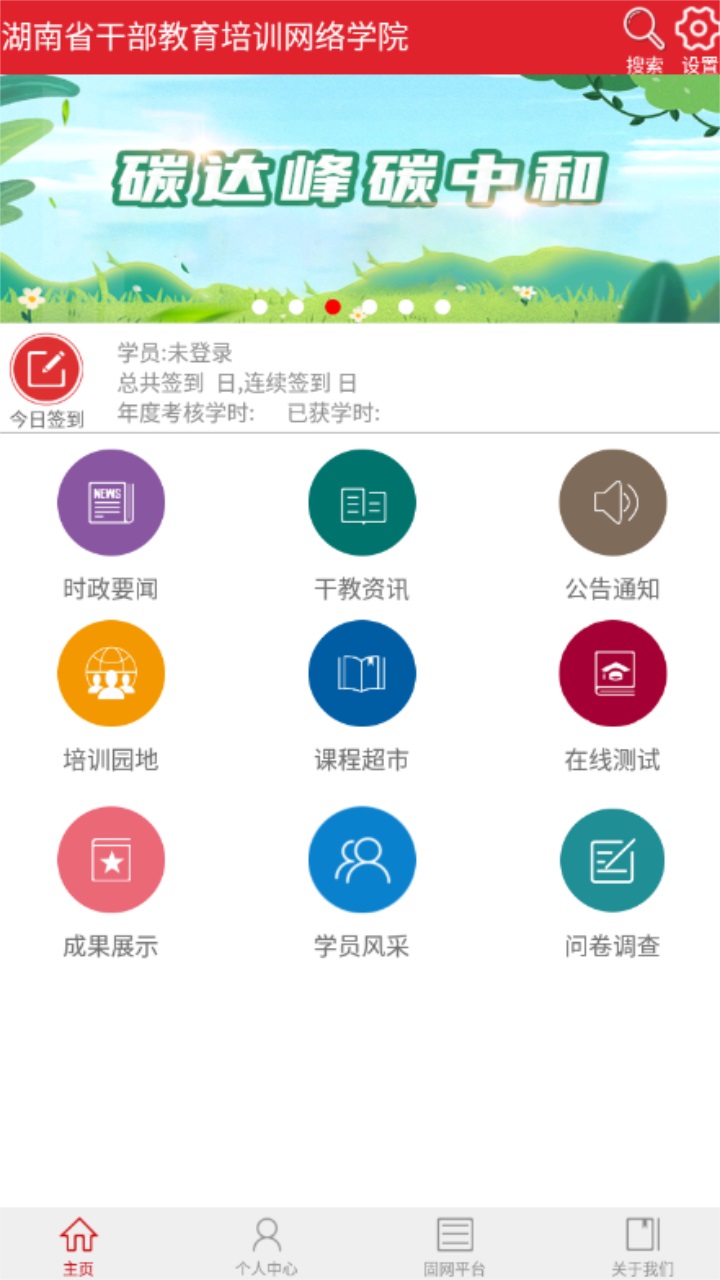Open 培训园地 section
Screen dimensions: 720x1280
click(111, 673)
